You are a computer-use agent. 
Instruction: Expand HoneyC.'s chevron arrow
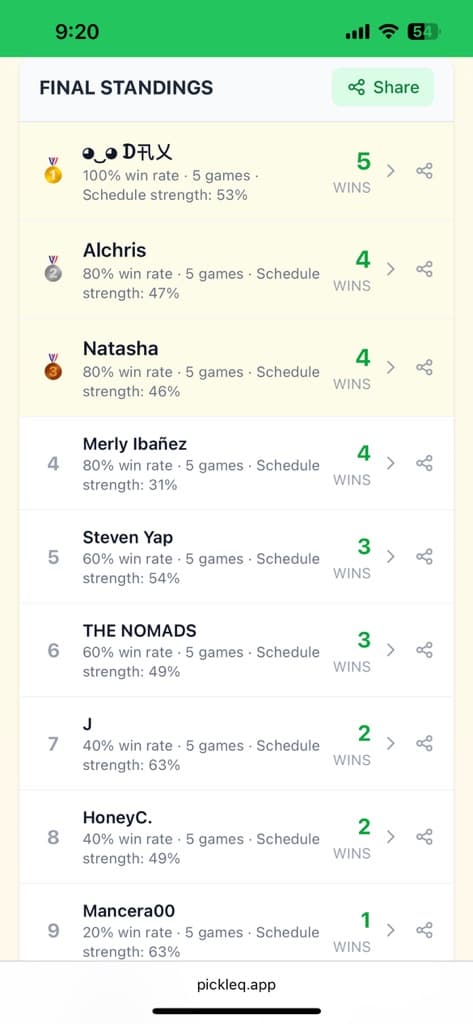pos(391,837)
